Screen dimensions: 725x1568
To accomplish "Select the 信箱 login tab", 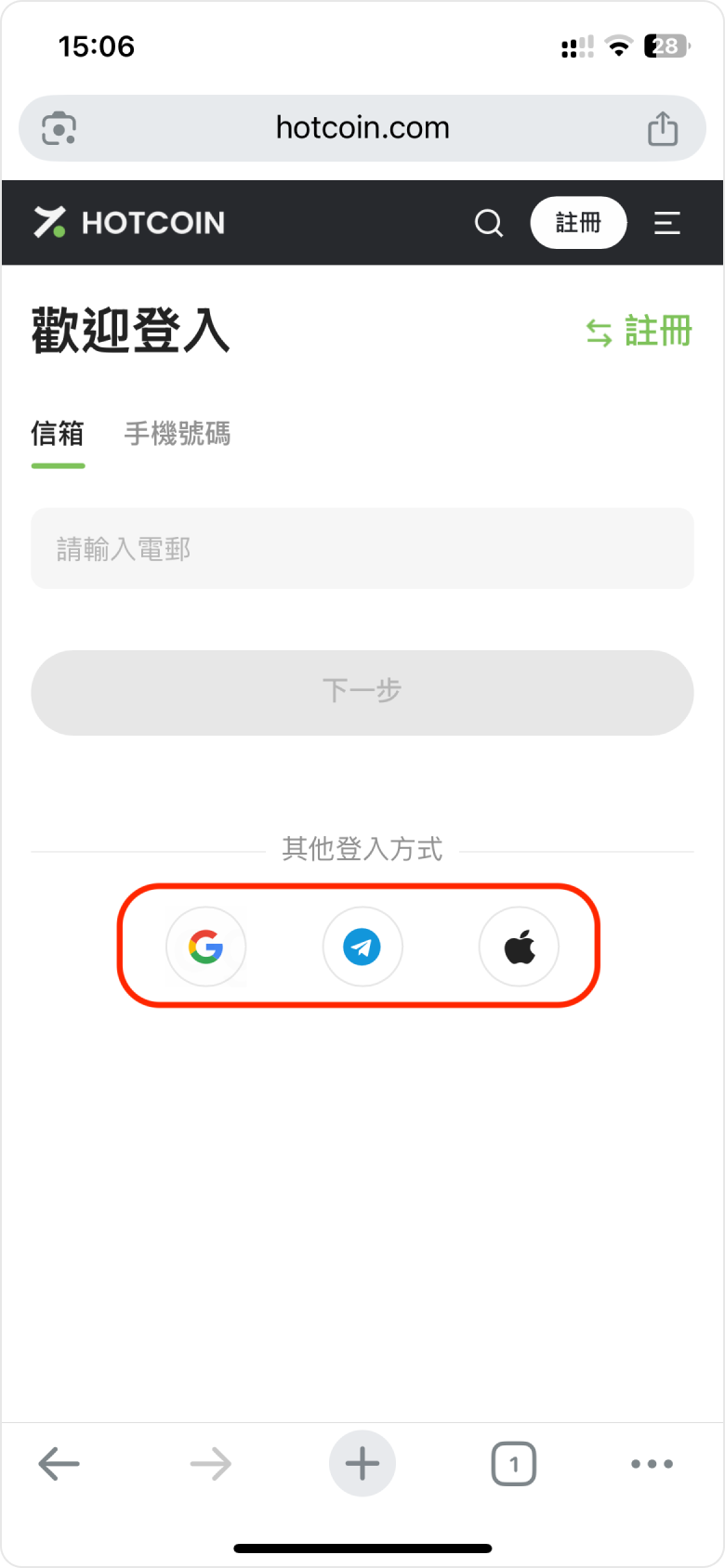I will (x=58, y=434).
